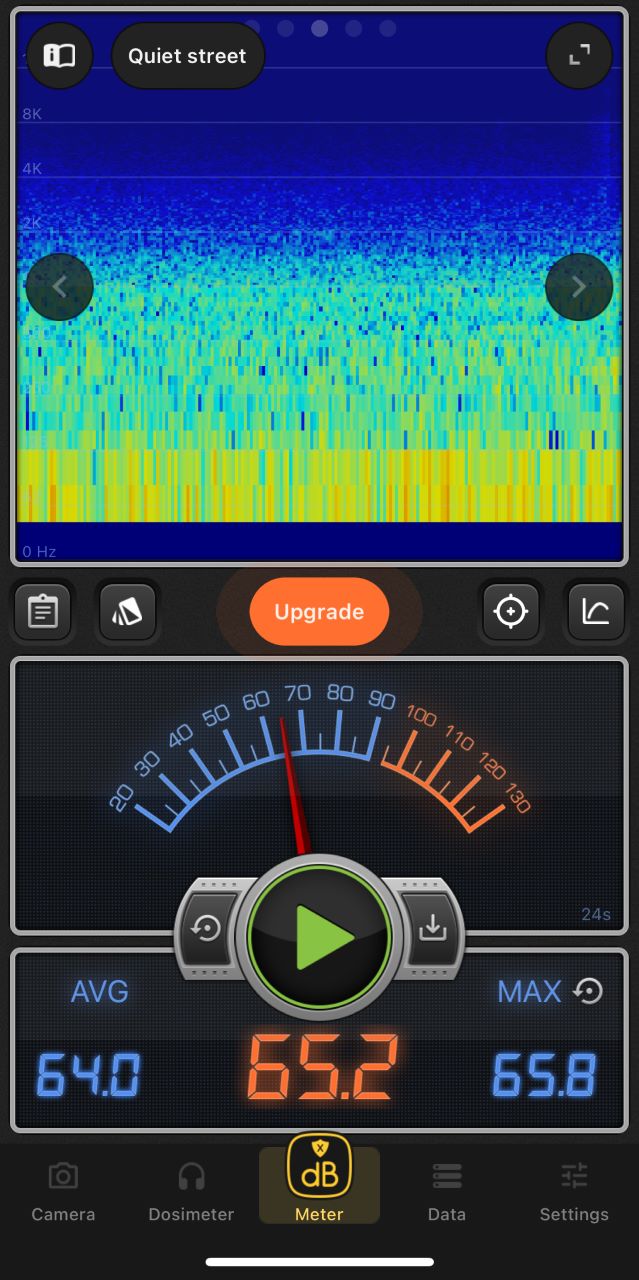Switch to the Camera tab
Viewport: 639px width, 1280px height.
point(63,1192)
